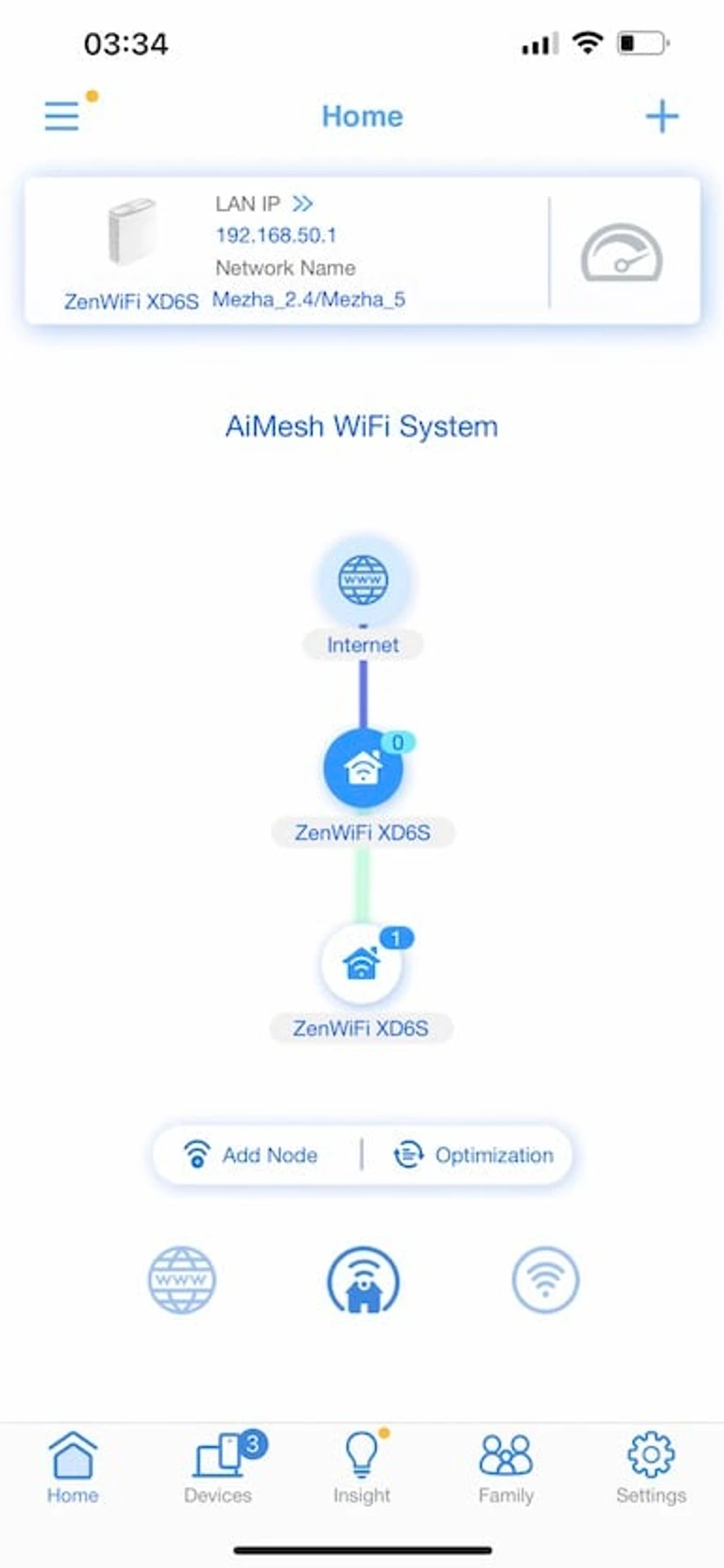Go to the Family tab
The image size is (724, 1568).
tap(506, 1468)
